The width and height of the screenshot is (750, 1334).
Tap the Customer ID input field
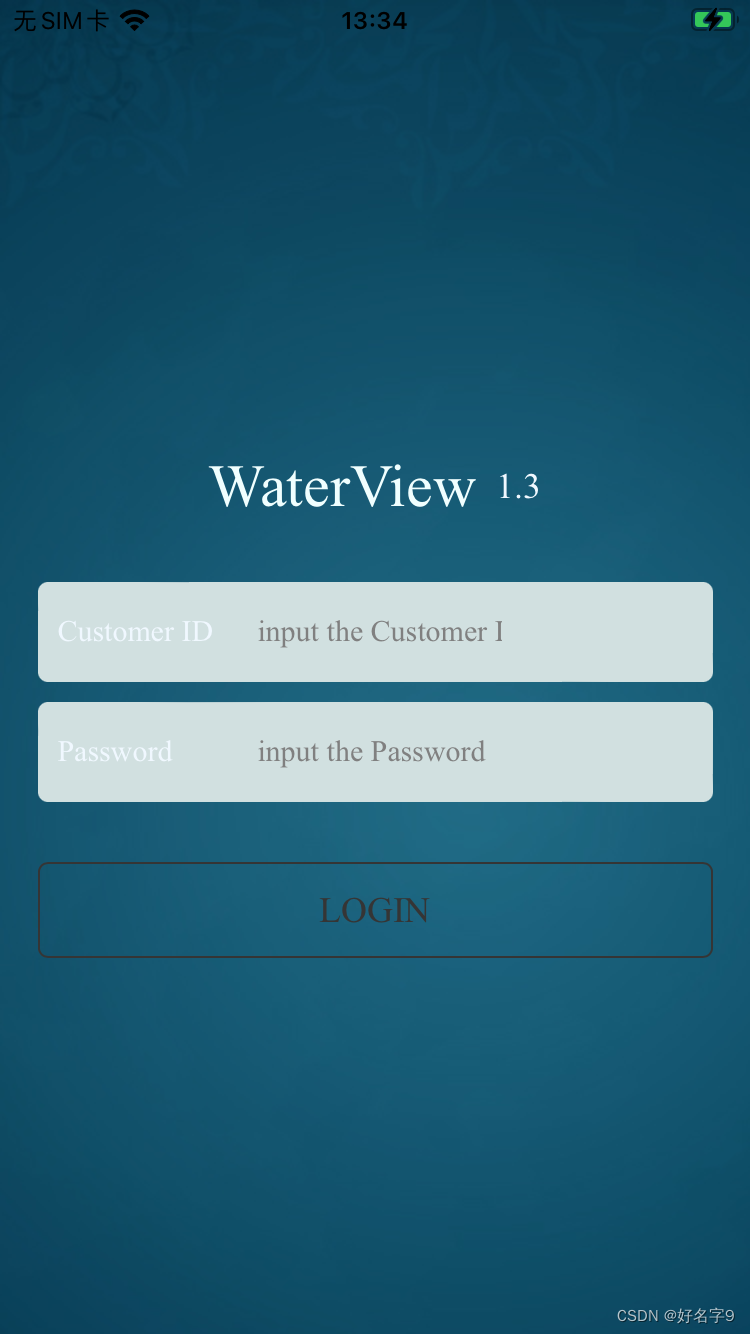click(x=375, y=632)
